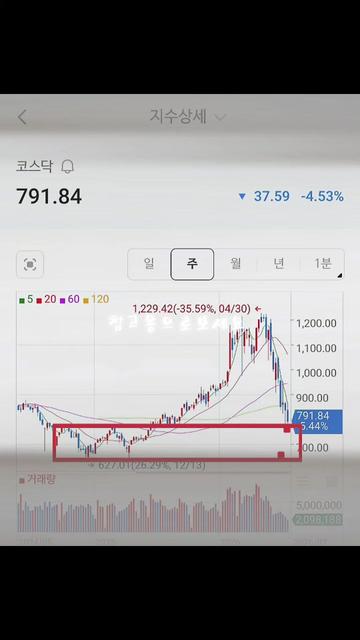Switch chart to 일 (daily) view
This screenshot has height=640, width=360.
click(149, 264)
